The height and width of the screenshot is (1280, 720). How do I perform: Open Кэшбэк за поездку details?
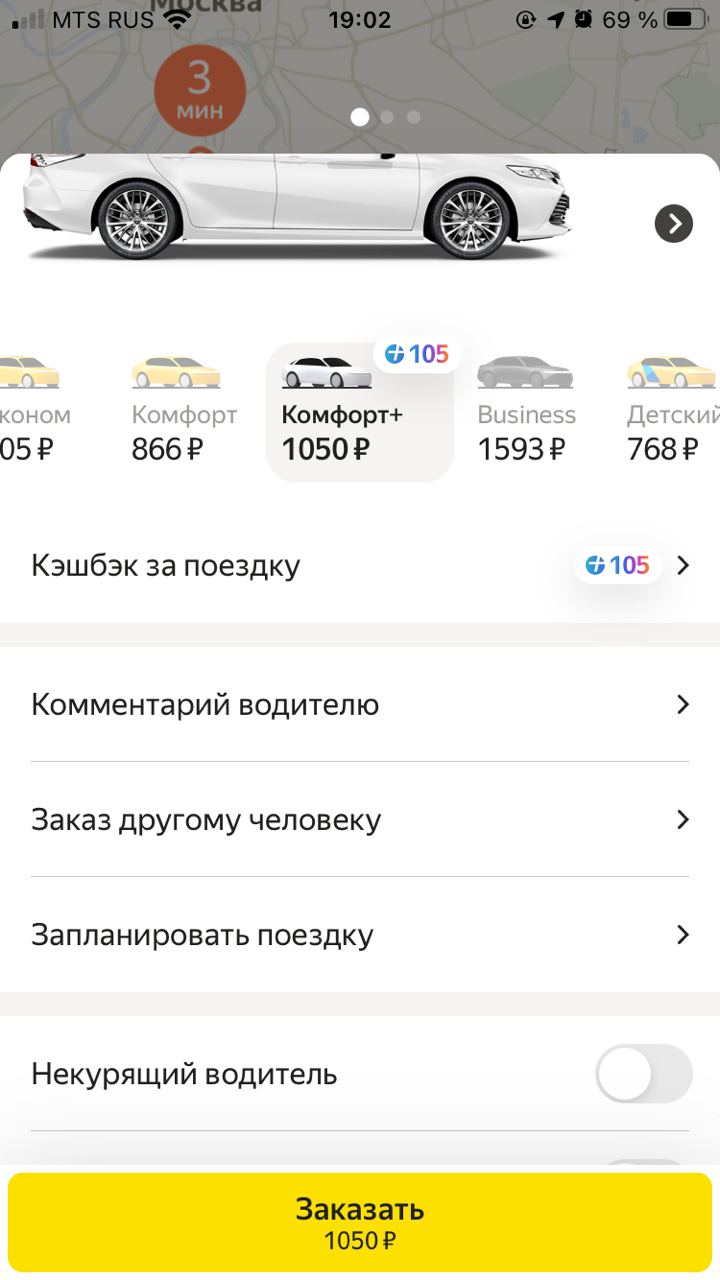(x=360, y=565)
